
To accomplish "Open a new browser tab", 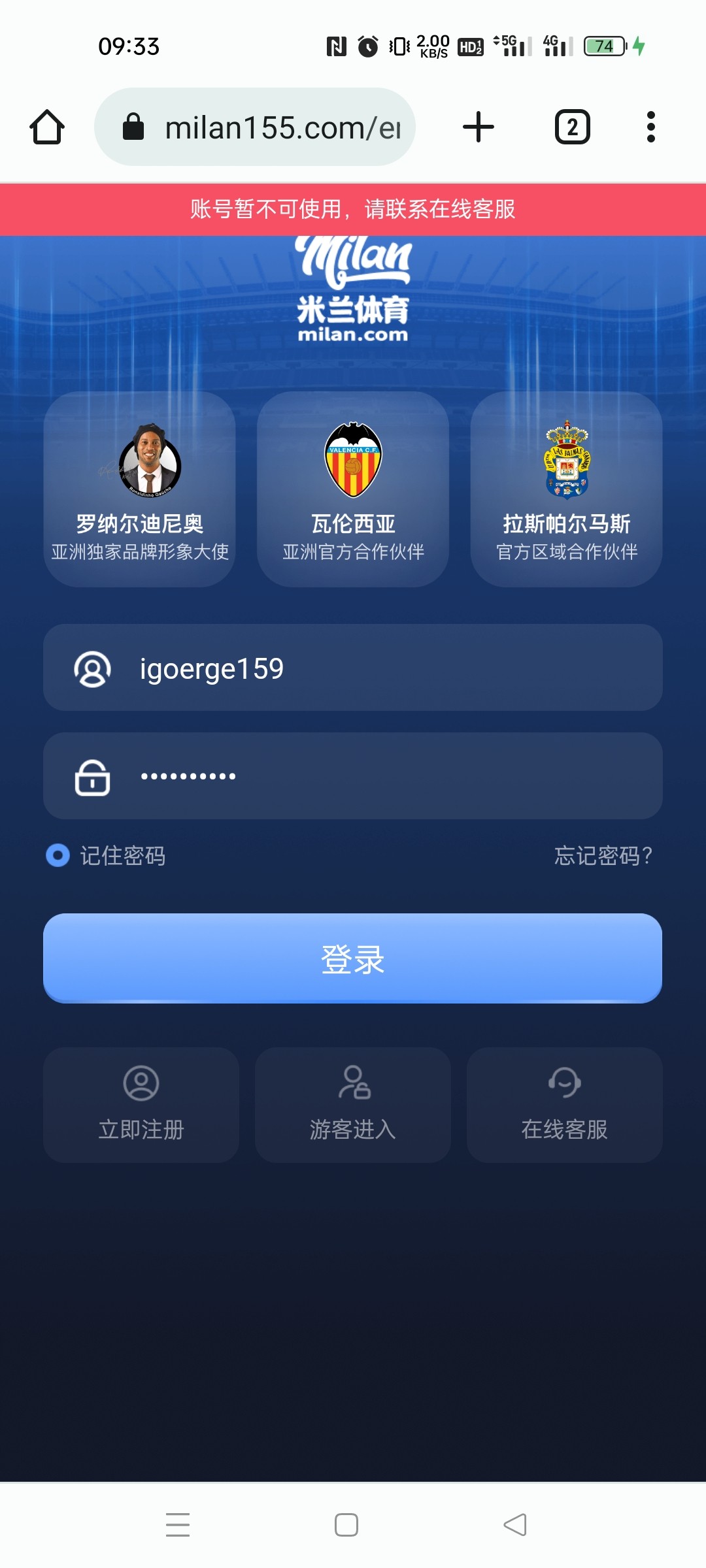I will [x=478, y=127].
